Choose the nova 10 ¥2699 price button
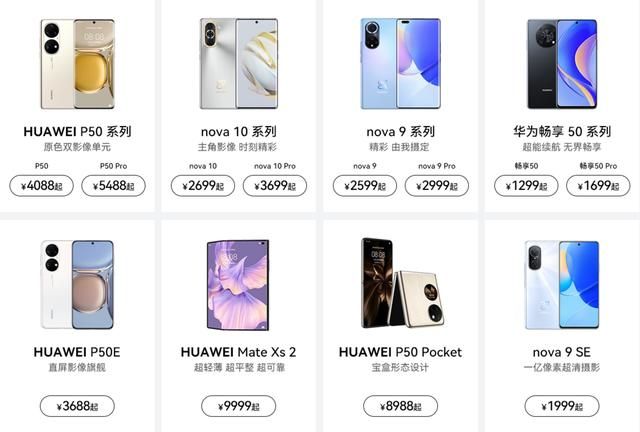This screenshot has height=432, width=640. [x=203, y=185]
